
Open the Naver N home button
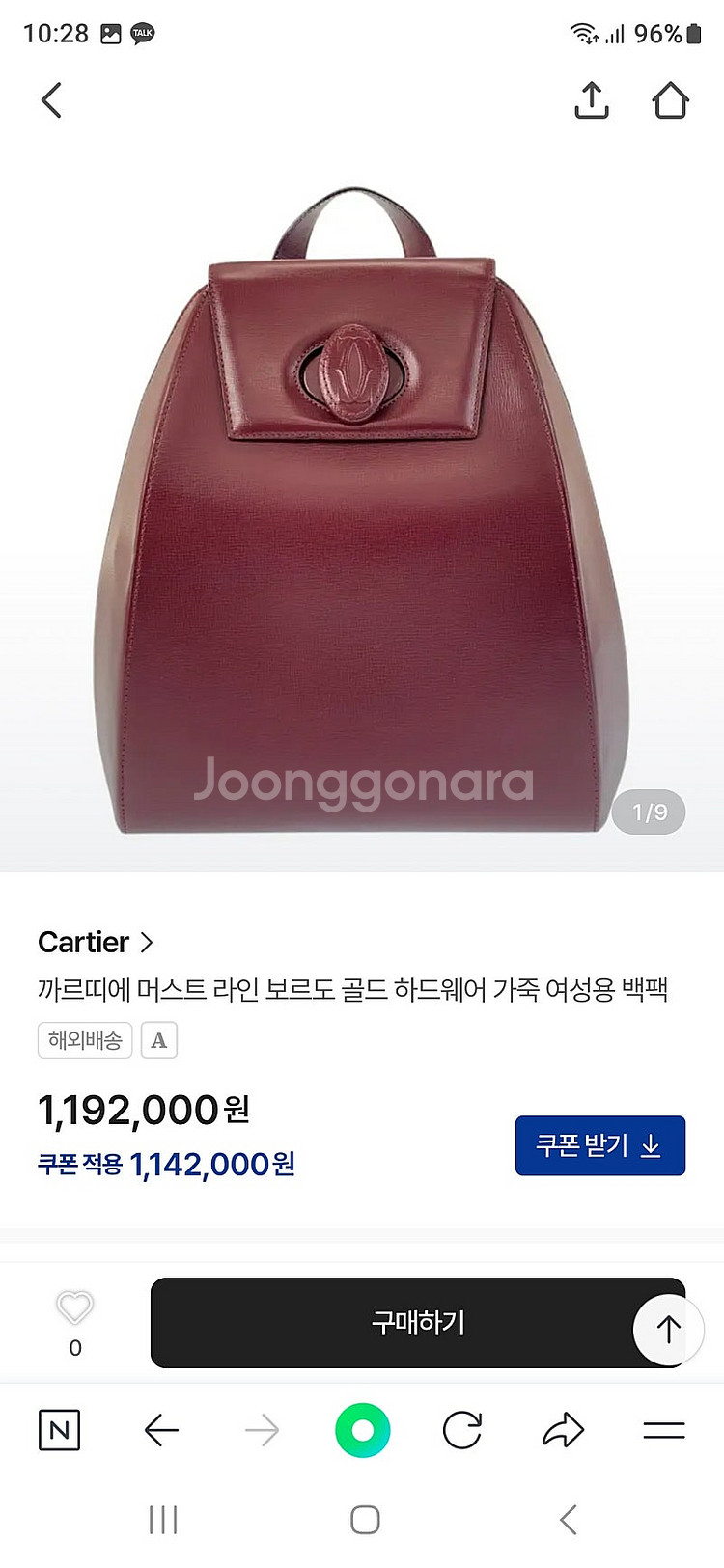click(x=59, y=1430)
